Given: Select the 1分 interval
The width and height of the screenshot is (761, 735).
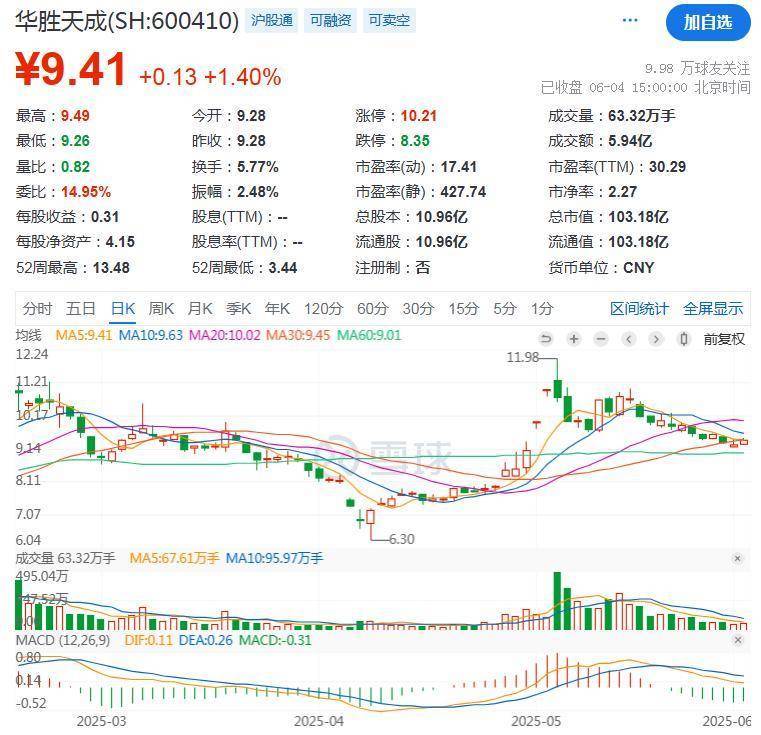Looking at the screenshot, I should point(542,308).
